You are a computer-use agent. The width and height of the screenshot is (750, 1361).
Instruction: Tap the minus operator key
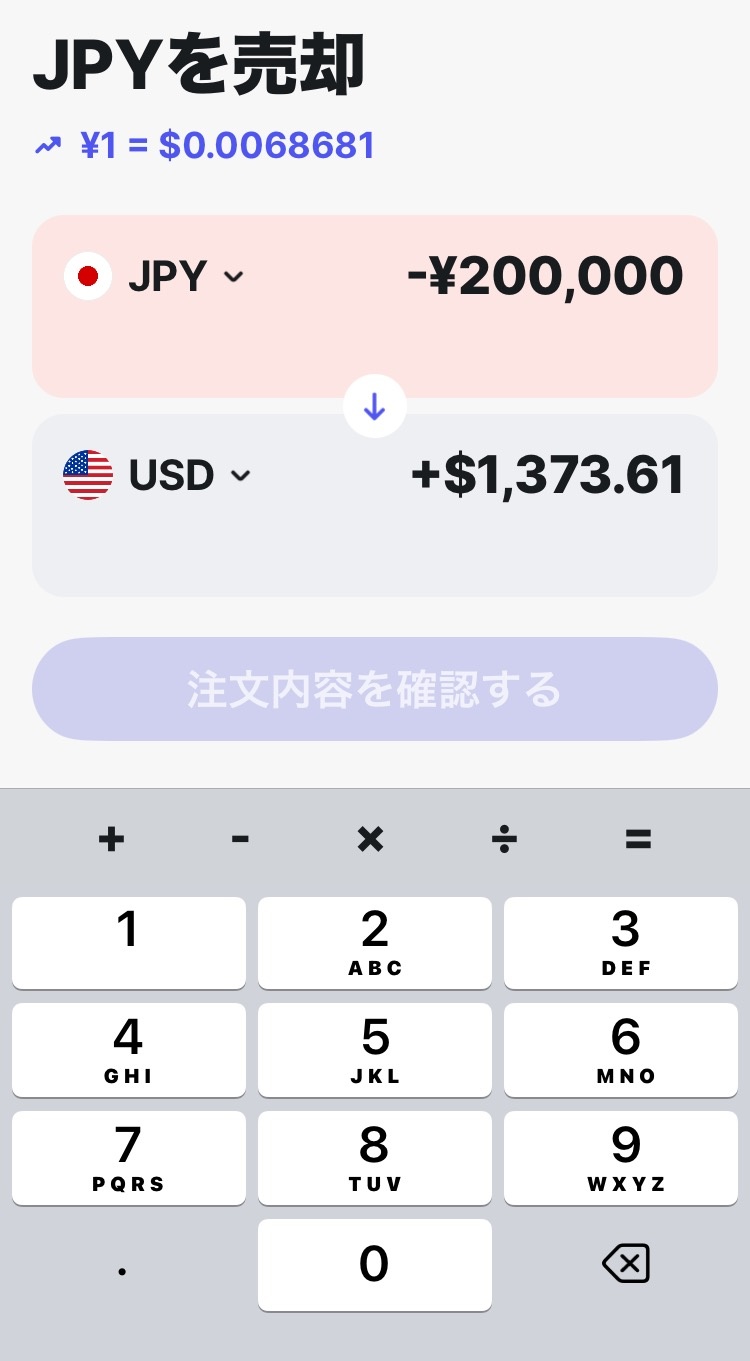pyautogui.click(x=240, y=839)
